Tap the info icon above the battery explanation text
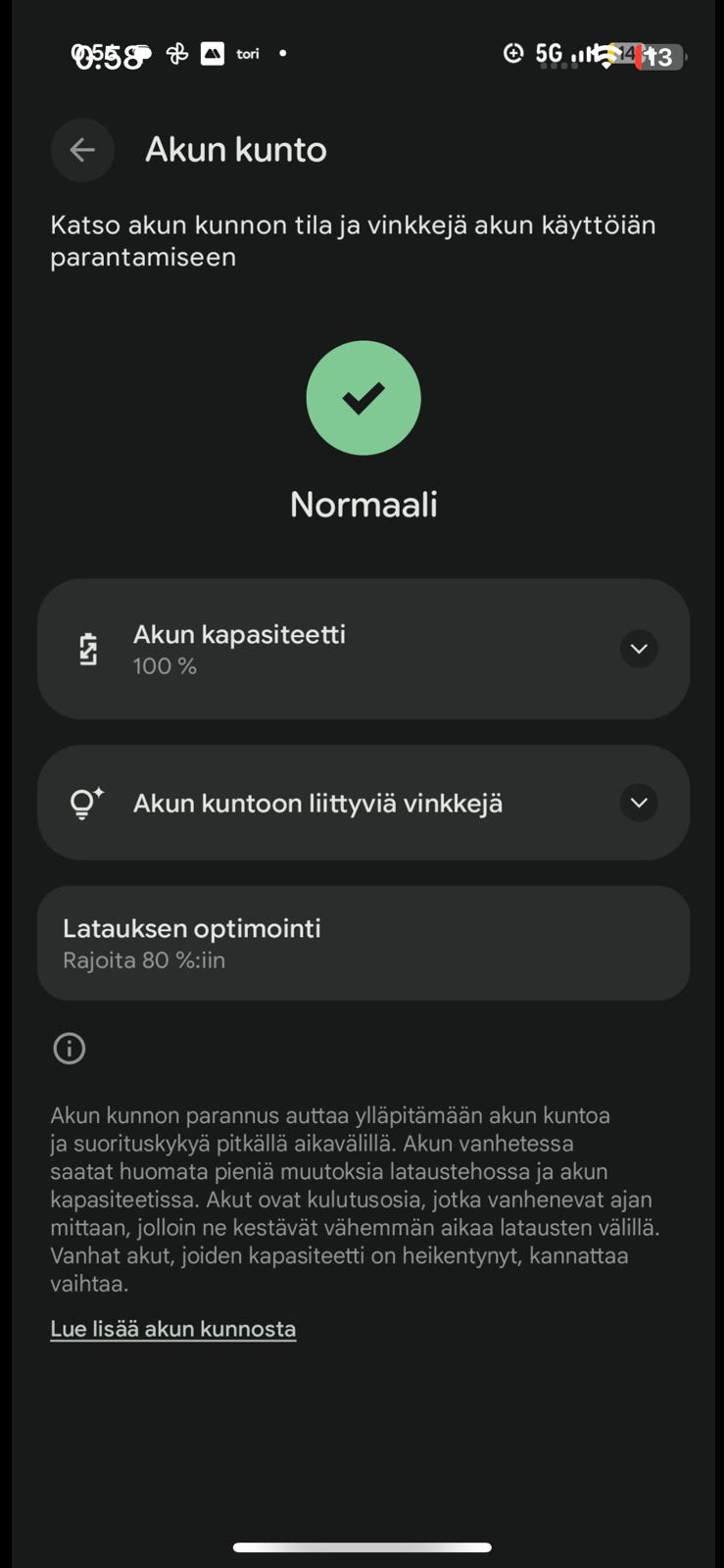 click(69, 1048)
